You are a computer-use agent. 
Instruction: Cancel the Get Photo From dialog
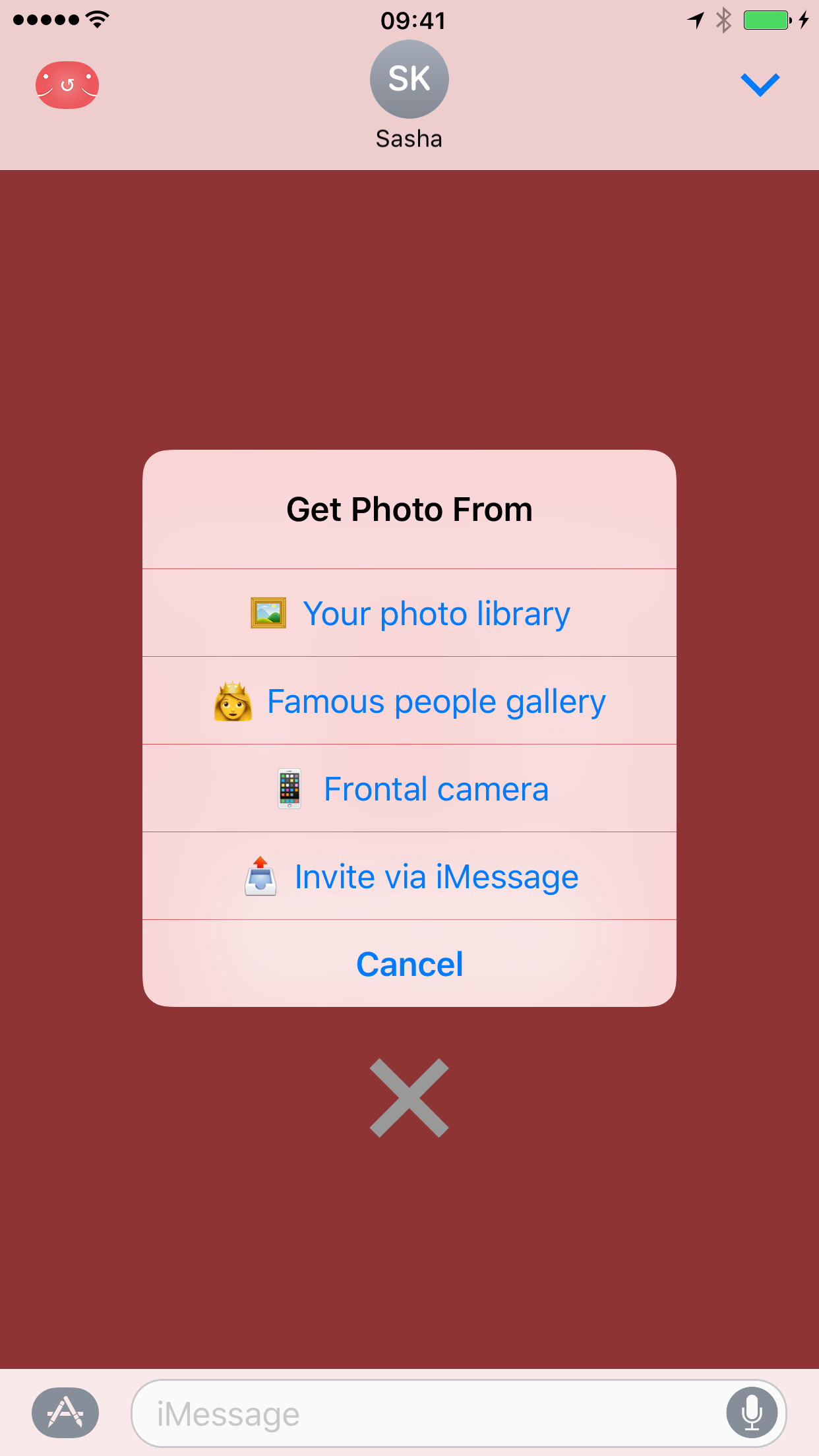409,964
